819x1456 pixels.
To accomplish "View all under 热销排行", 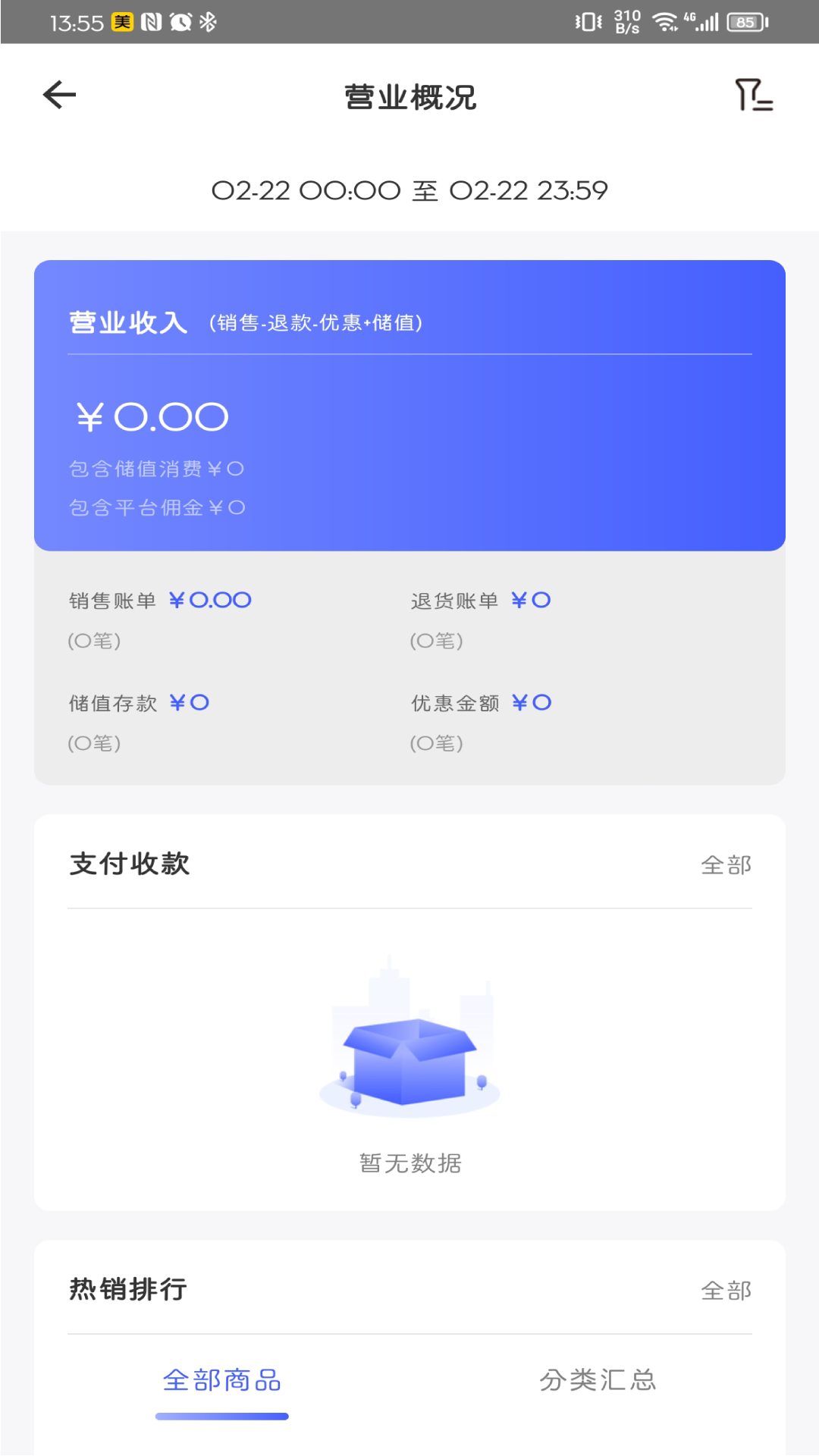I will point(726,1291).
